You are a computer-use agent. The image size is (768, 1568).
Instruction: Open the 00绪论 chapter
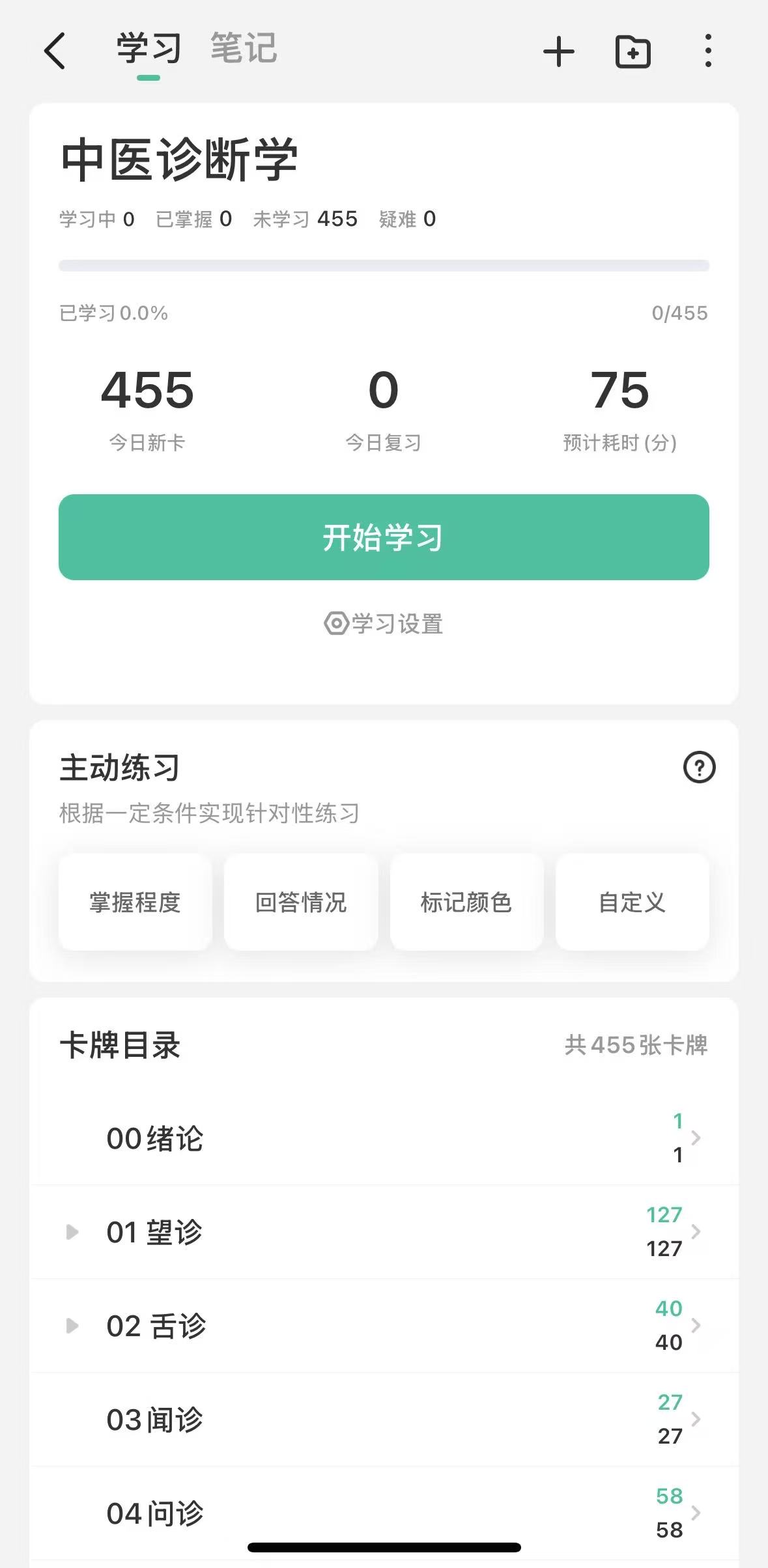384,1138
